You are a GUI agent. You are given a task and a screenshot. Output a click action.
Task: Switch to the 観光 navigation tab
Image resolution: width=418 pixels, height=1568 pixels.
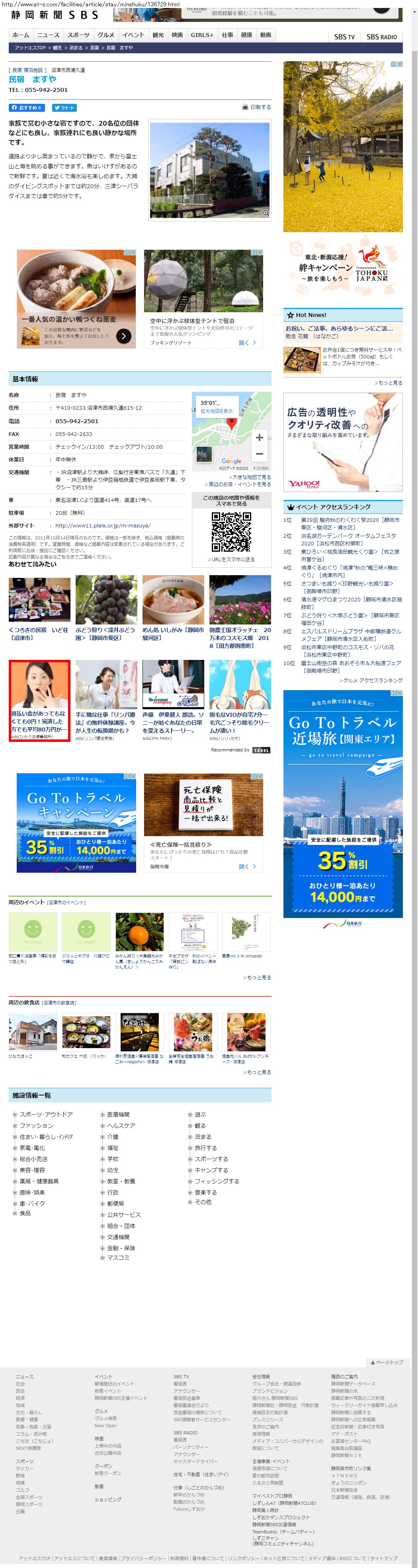tap(158, 35)
